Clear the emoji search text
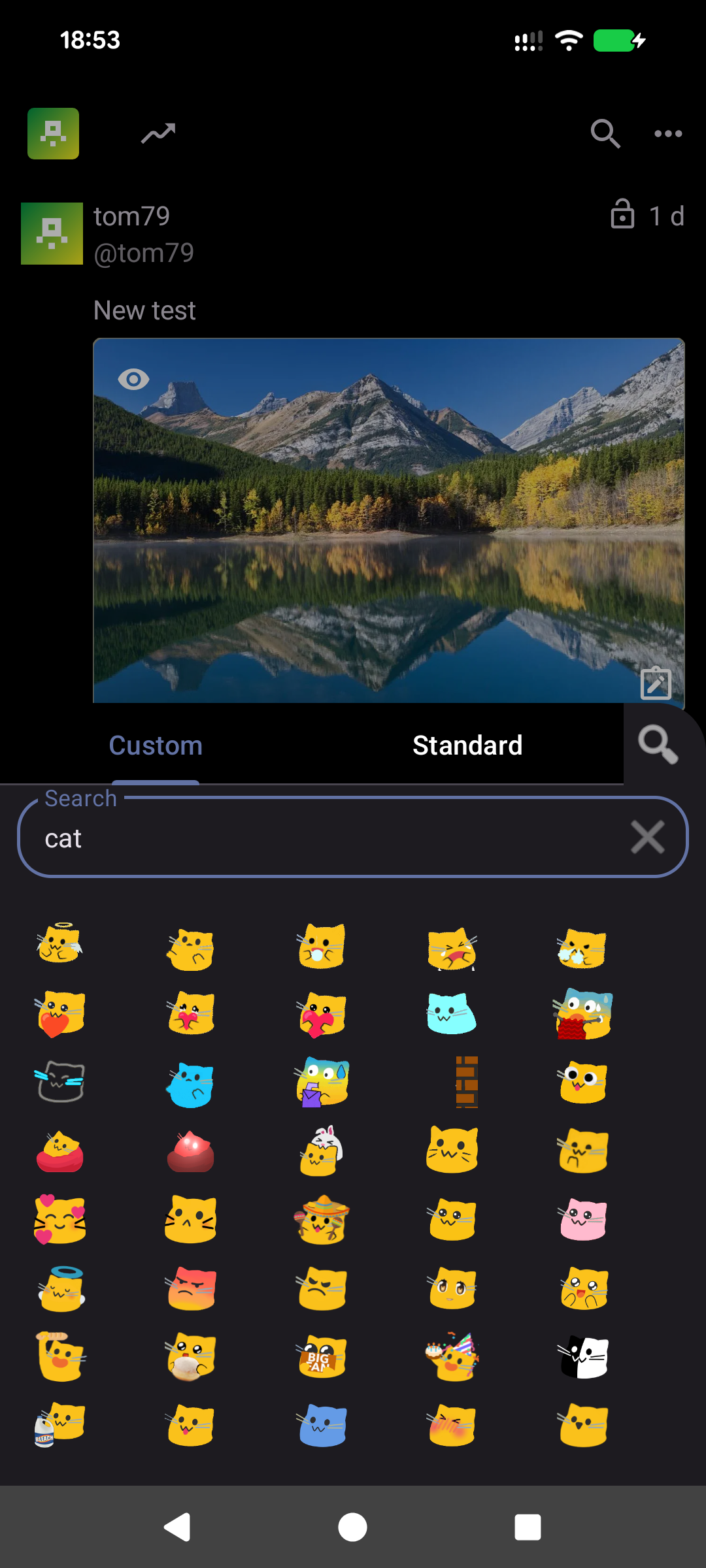The image size is (706, 1568). [647, 838]
